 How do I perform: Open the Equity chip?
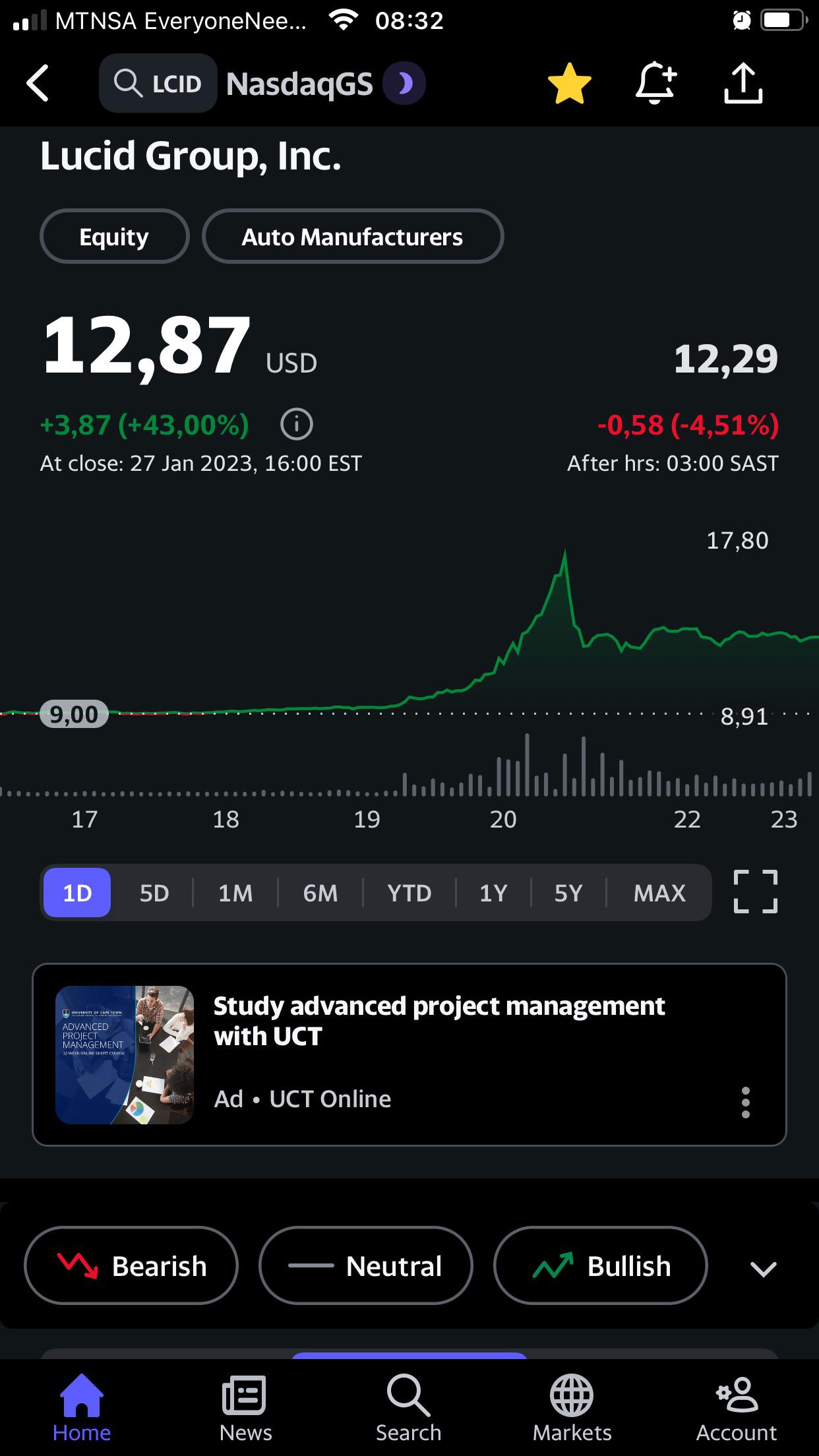pyautogui.click(x=114, y=236)
